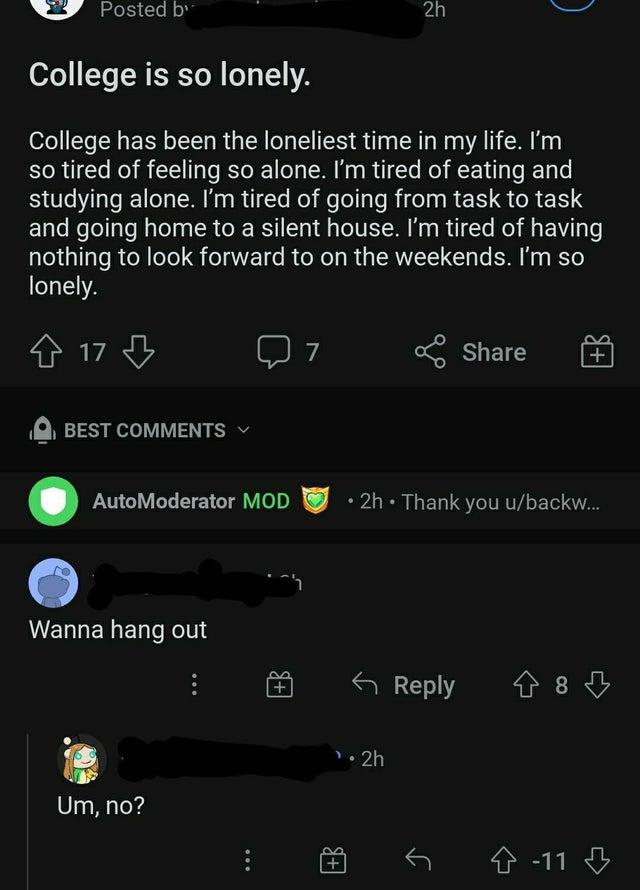This screenshot has width=640, height=890.
Task: Open the post's 7 comments
Action: coord(287,352)
